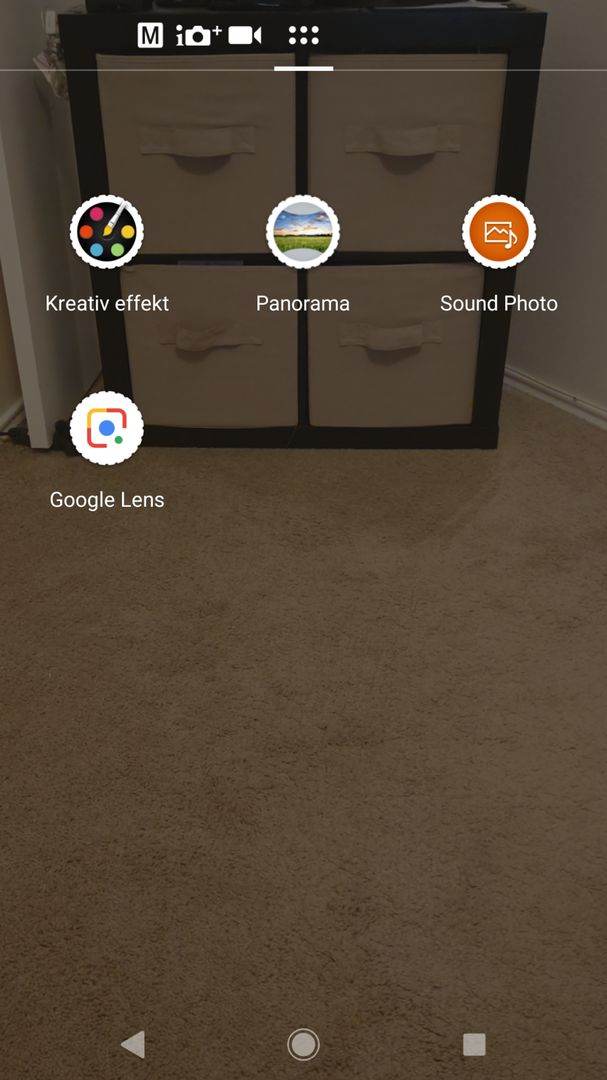Open Sound Photo mode
Viewport: 607px width, 1080px height.
point(499,231)
